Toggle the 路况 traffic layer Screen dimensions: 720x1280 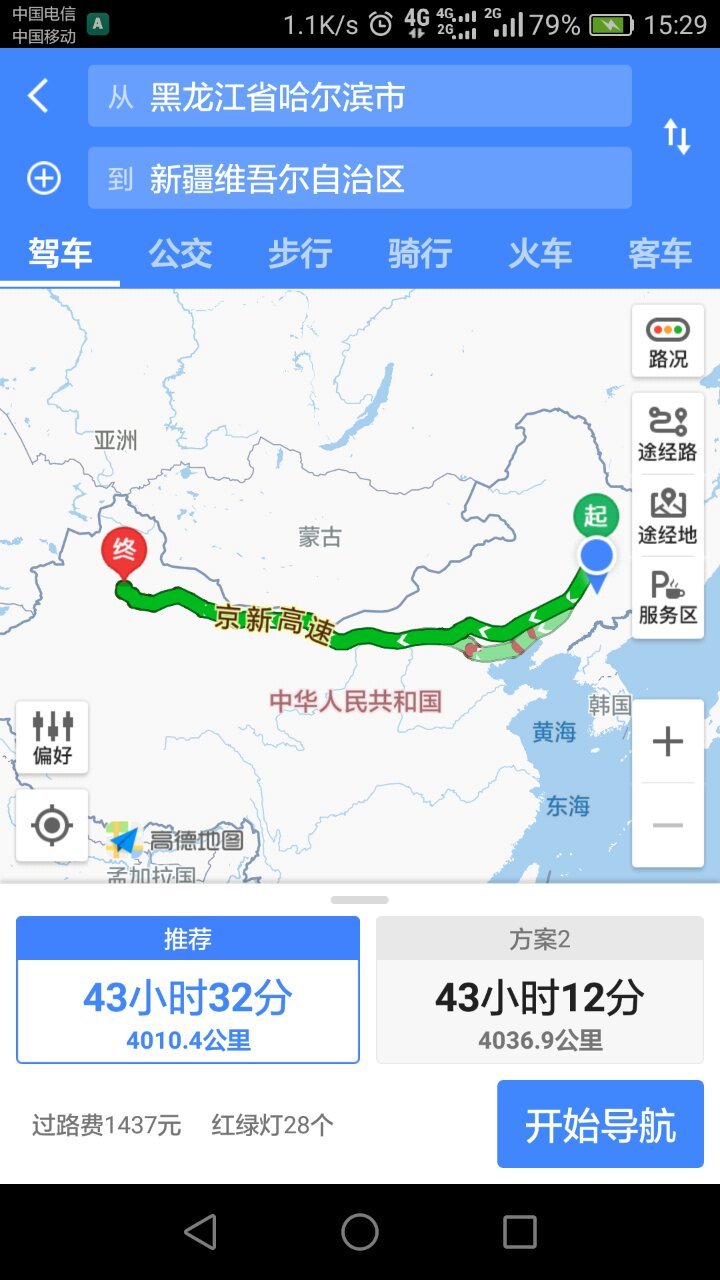[667, 342]
